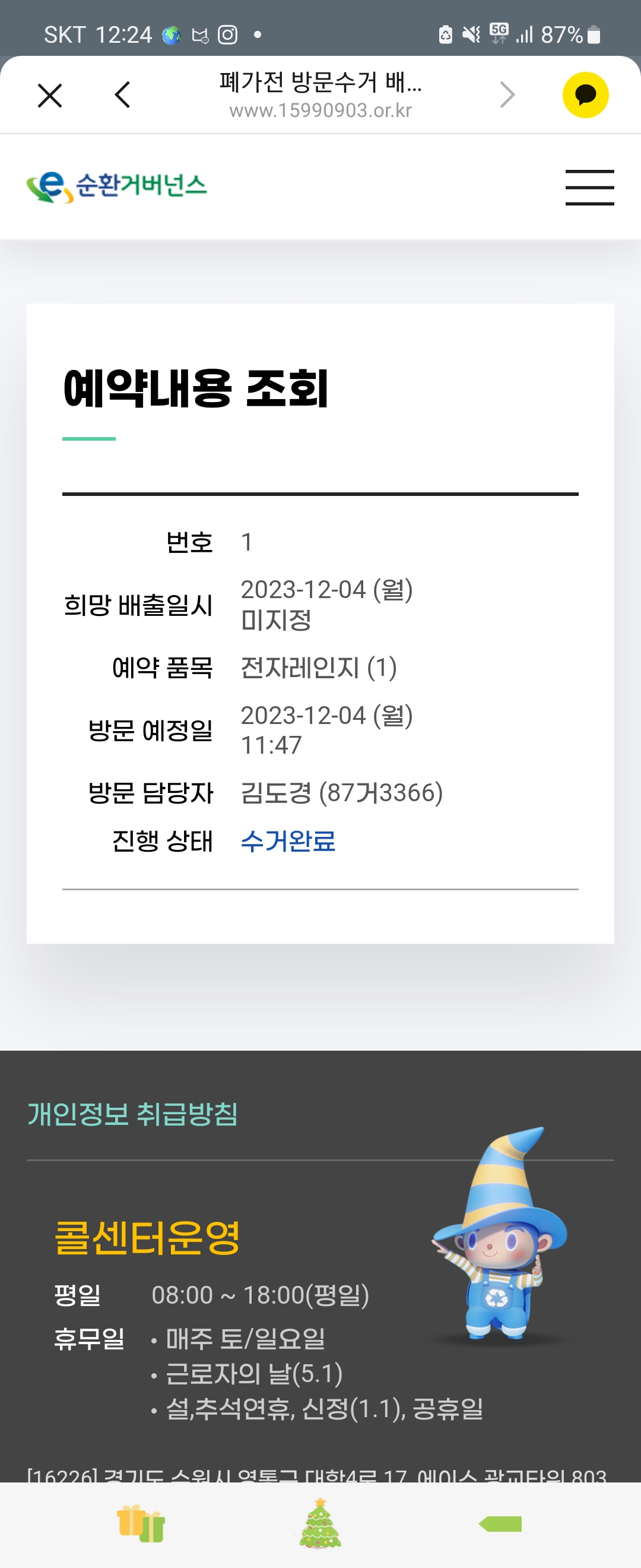The width and height of the screenshot is (641, 1568).
Task: Tap the 순환거버넌스 logo to go home
Action: pyautogui.click(x=117, y=186)
